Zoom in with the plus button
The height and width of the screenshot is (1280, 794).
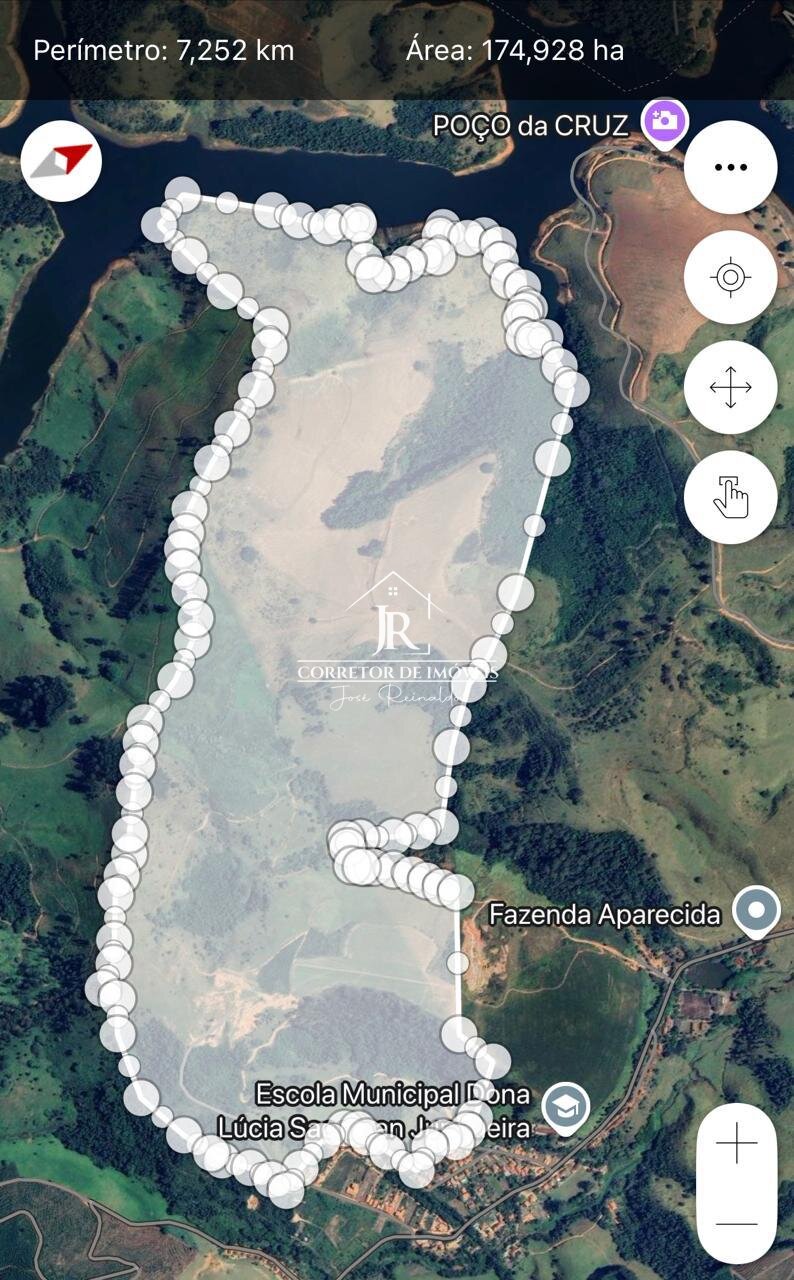[x=736, y=1143]
